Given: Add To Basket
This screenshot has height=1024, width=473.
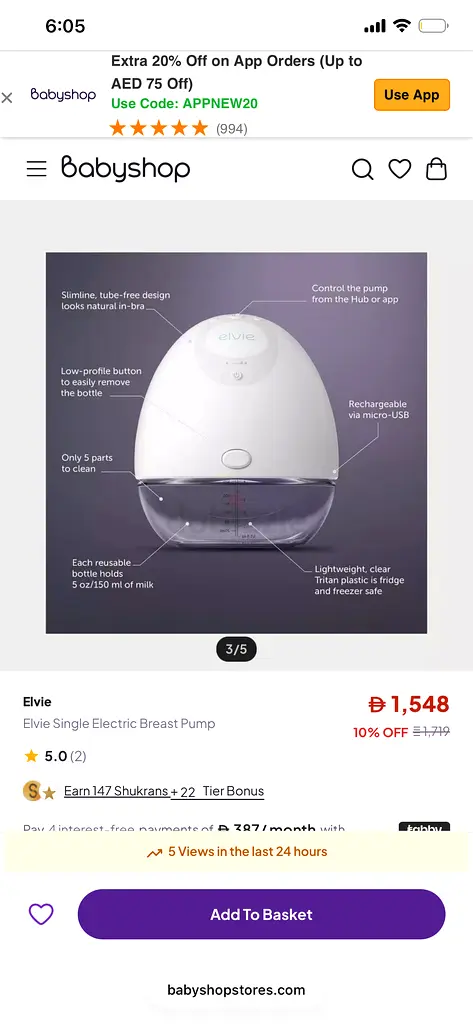Looking at the screenshot, I should (261, 914).
